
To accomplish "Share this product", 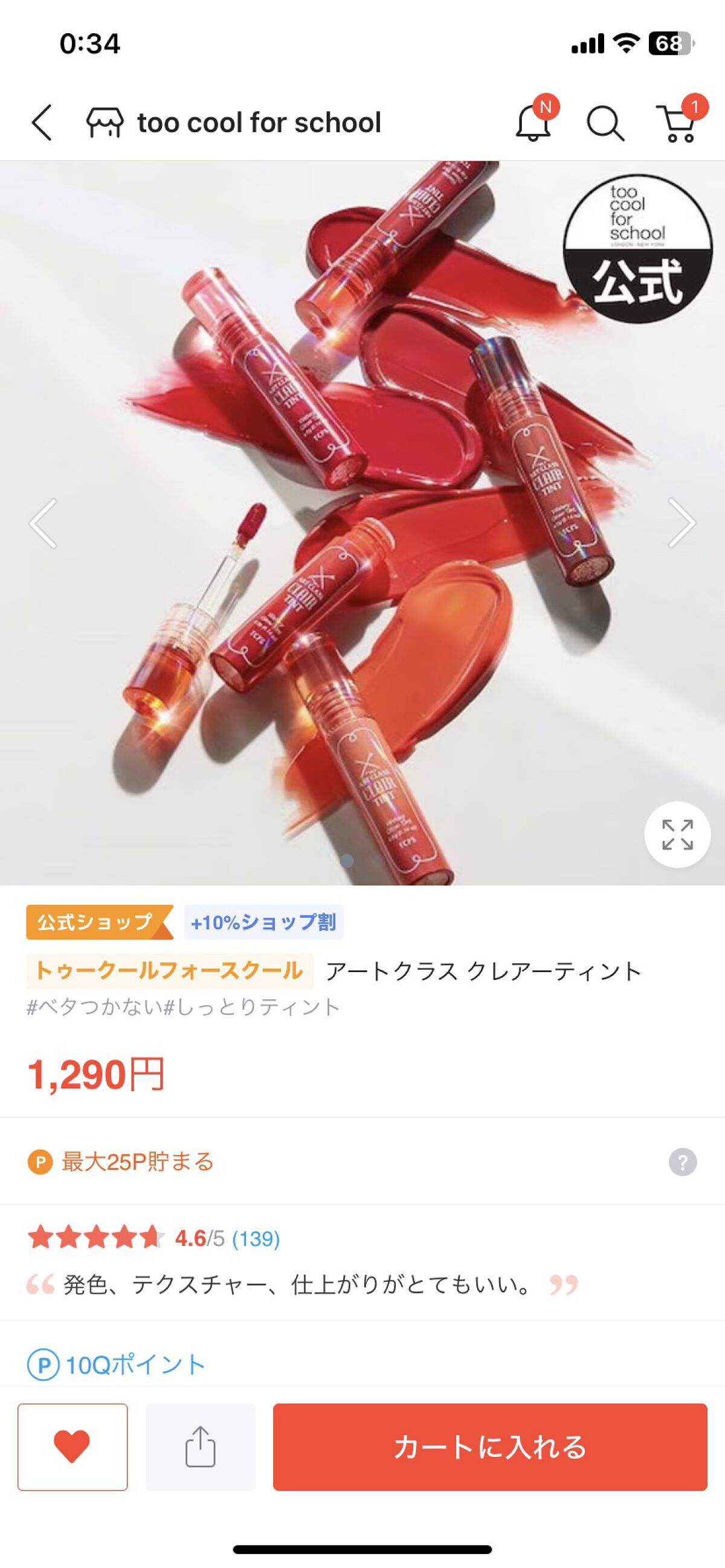I will tap(200, 1447).
